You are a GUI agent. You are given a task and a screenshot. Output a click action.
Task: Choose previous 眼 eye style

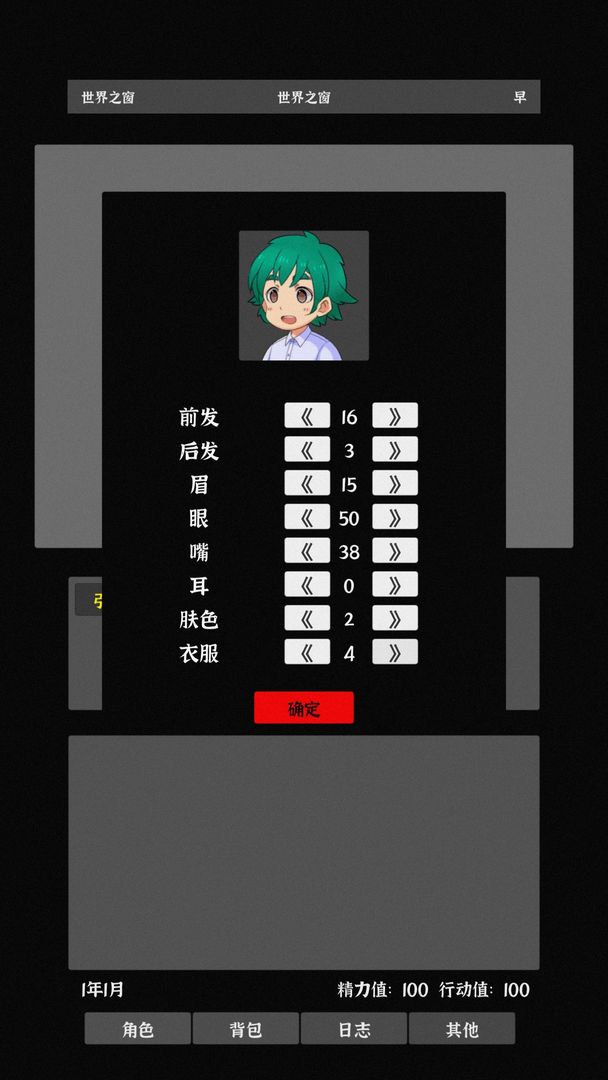click(x=307, y=518)
